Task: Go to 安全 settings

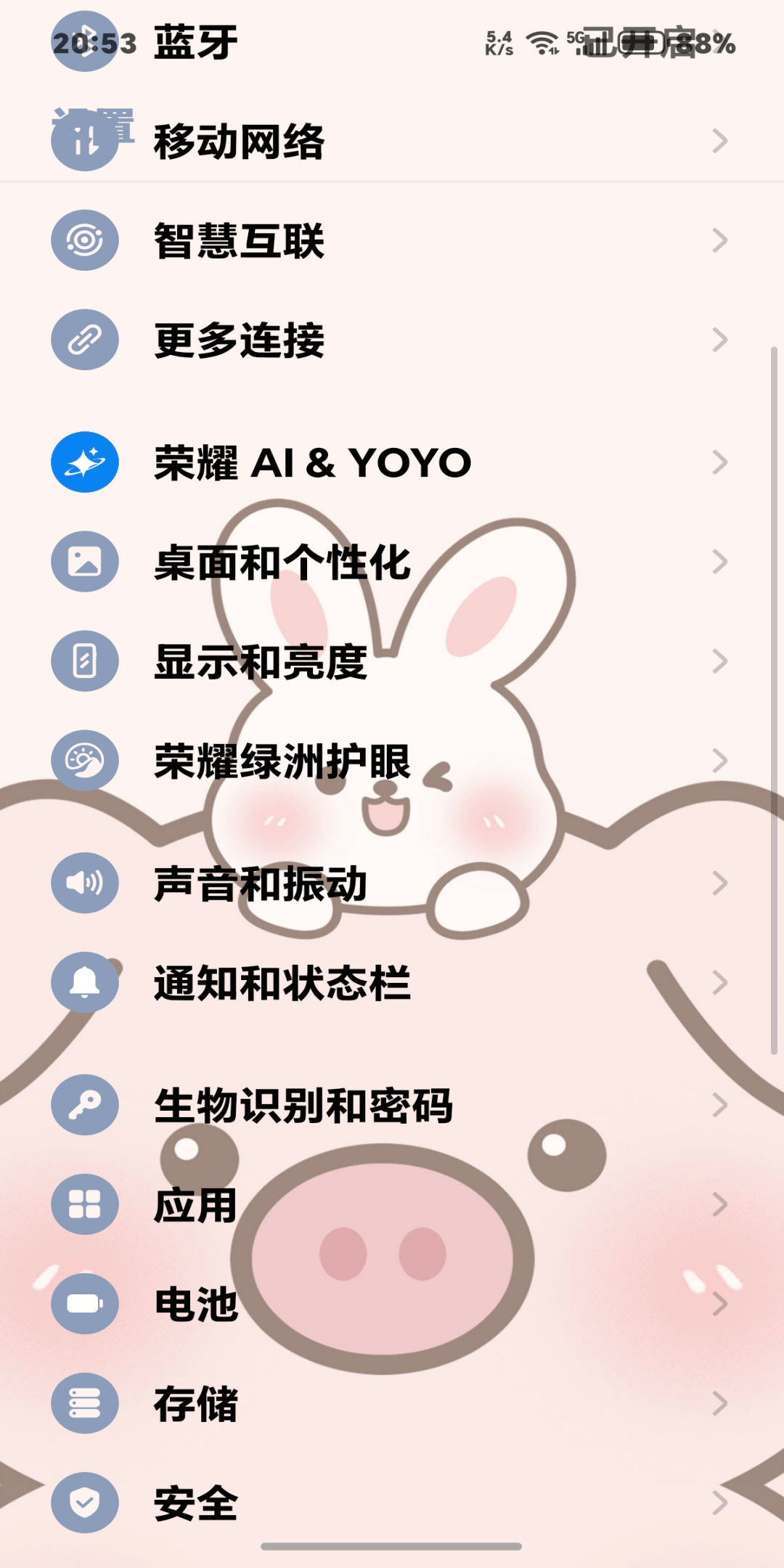Action: tap(196, 1503)
